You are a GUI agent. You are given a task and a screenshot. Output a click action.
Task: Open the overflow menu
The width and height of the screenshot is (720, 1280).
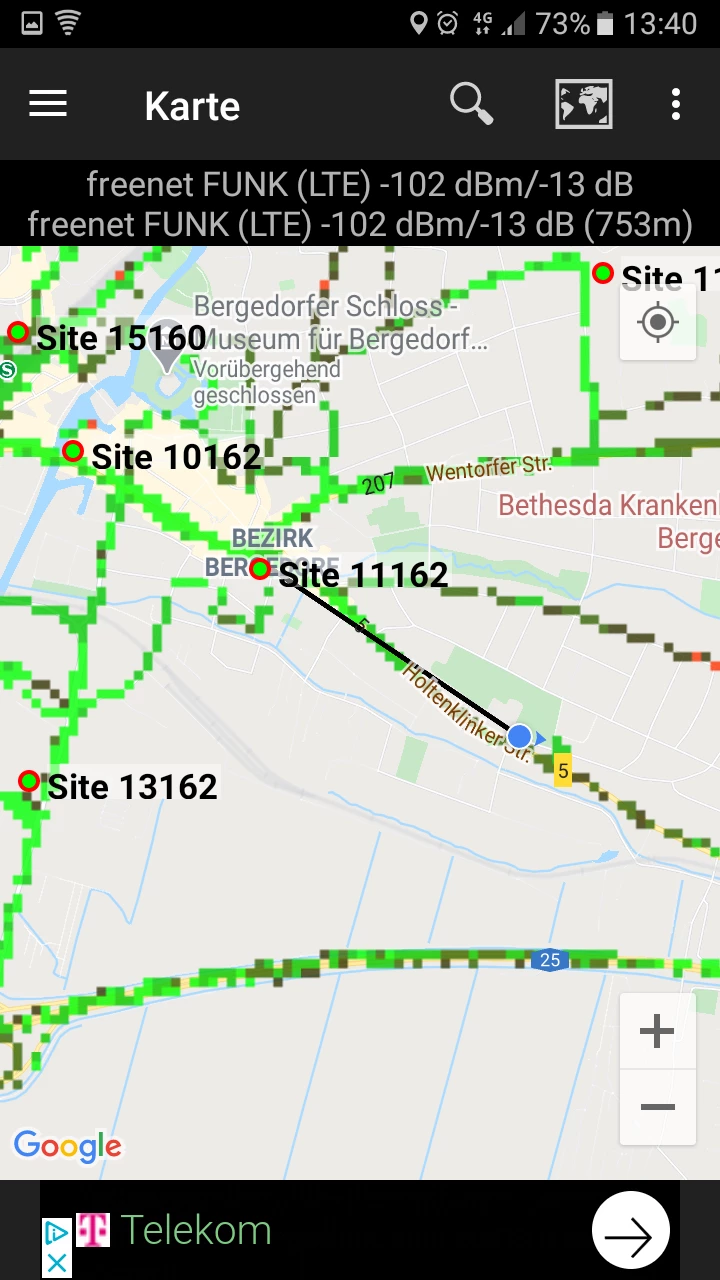coord(676,104)
